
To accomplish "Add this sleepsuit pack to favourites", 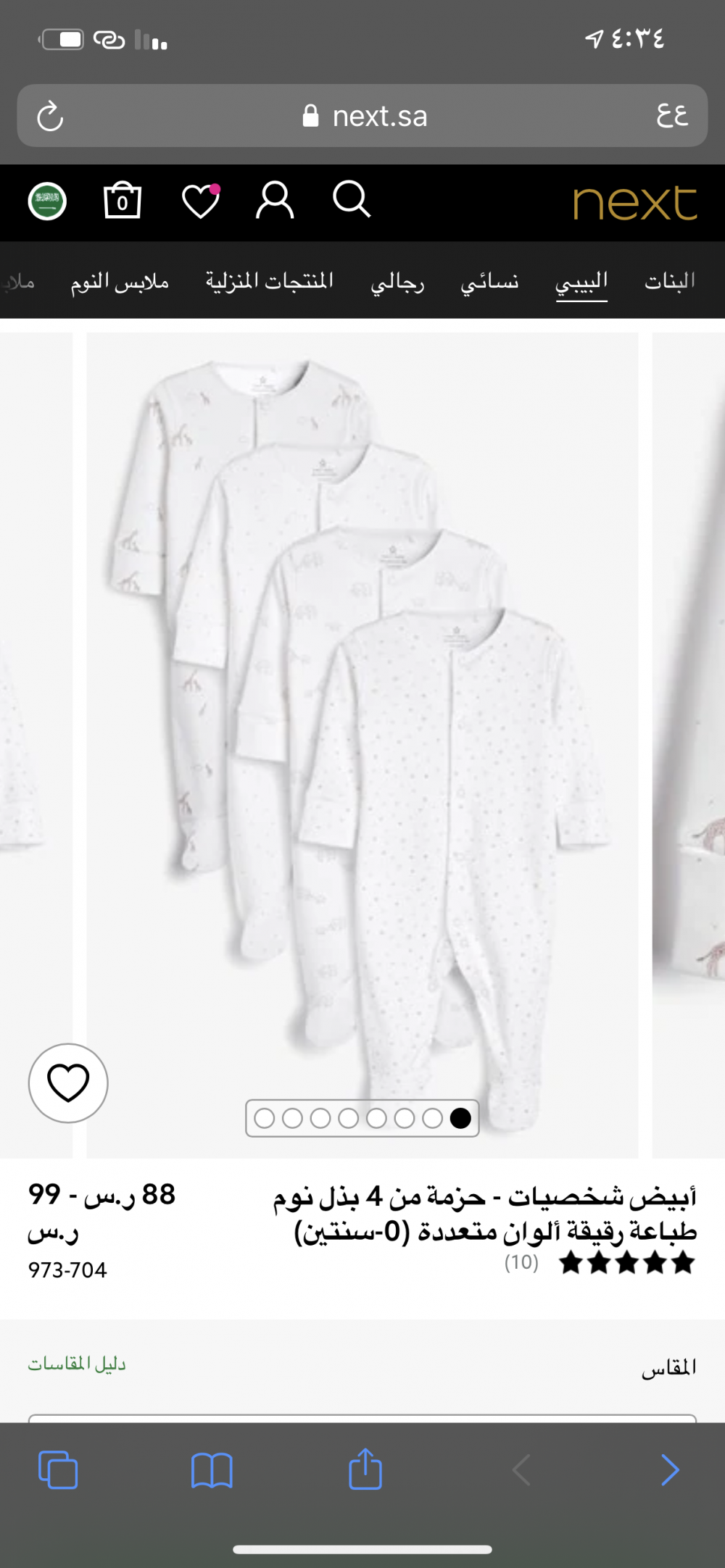I will 68,1083.
